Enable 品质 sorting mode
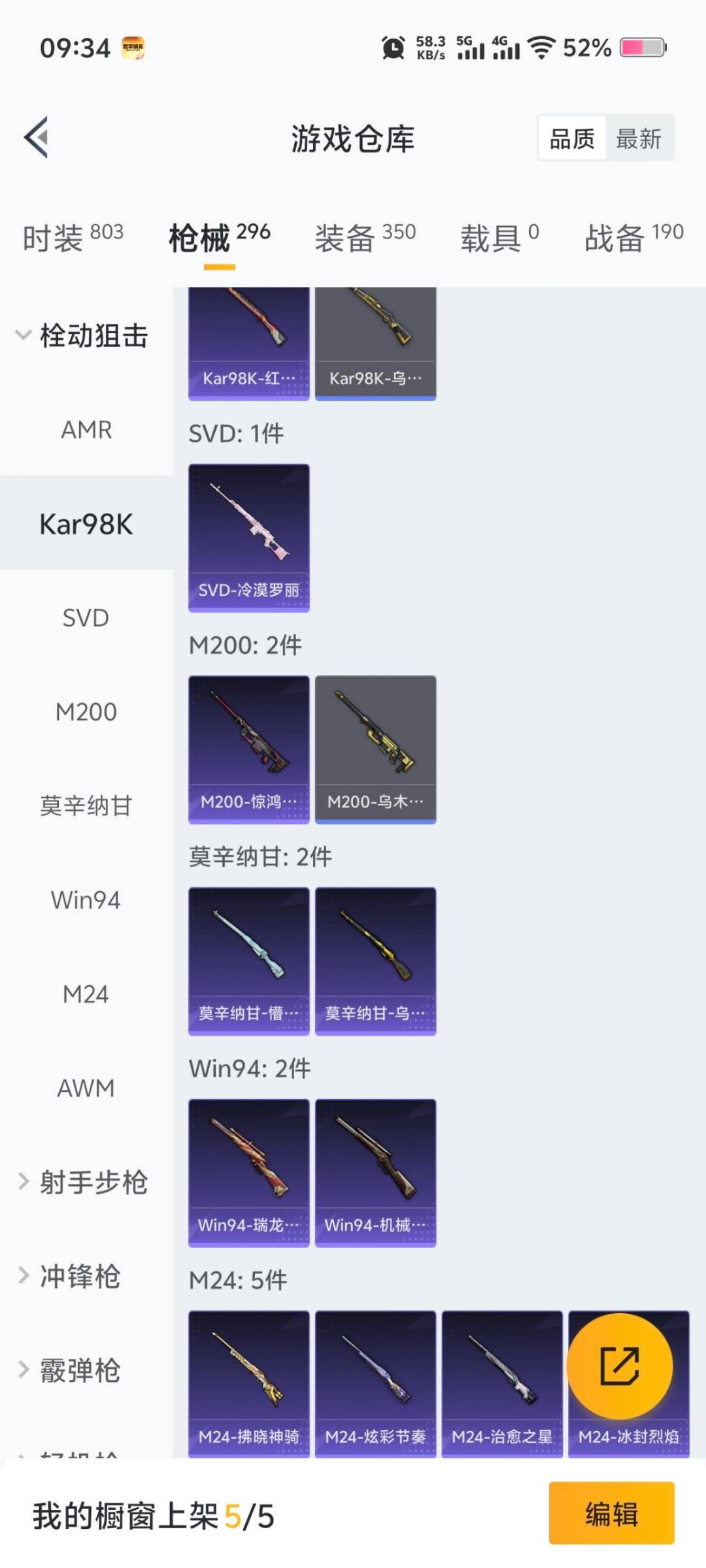Image resolution: width=706 pixels, height=1568 pixels. tap(571, 139)
